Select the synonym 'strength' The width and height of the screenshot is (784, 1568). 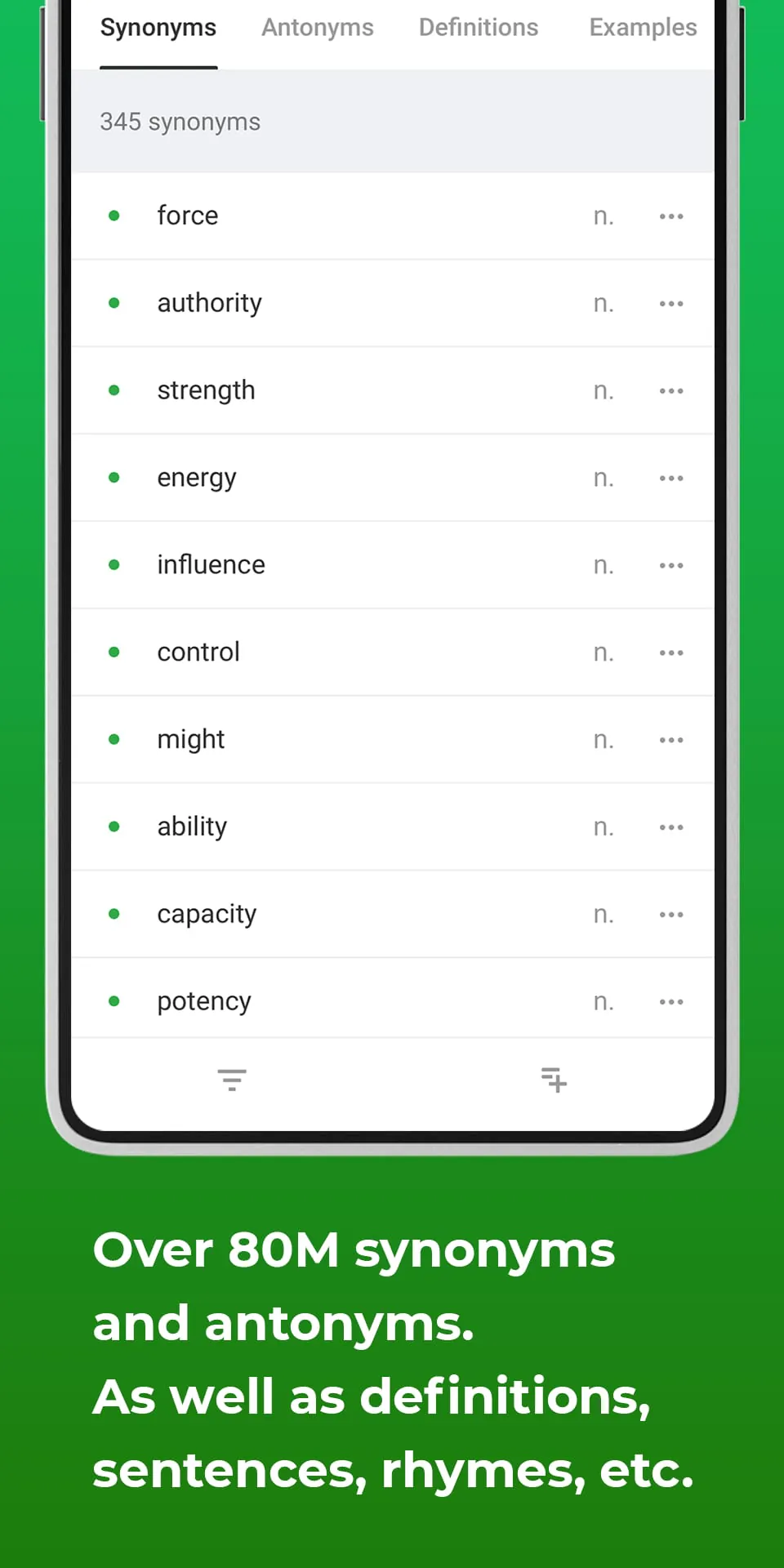206,390
